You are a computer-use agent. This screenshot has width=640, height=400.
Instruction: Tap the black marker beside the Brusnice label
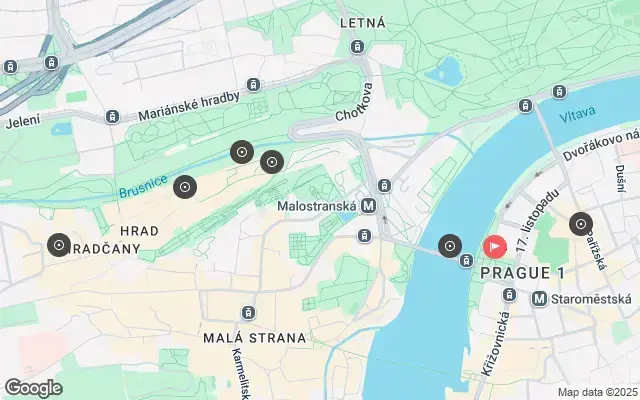point(184,186)
